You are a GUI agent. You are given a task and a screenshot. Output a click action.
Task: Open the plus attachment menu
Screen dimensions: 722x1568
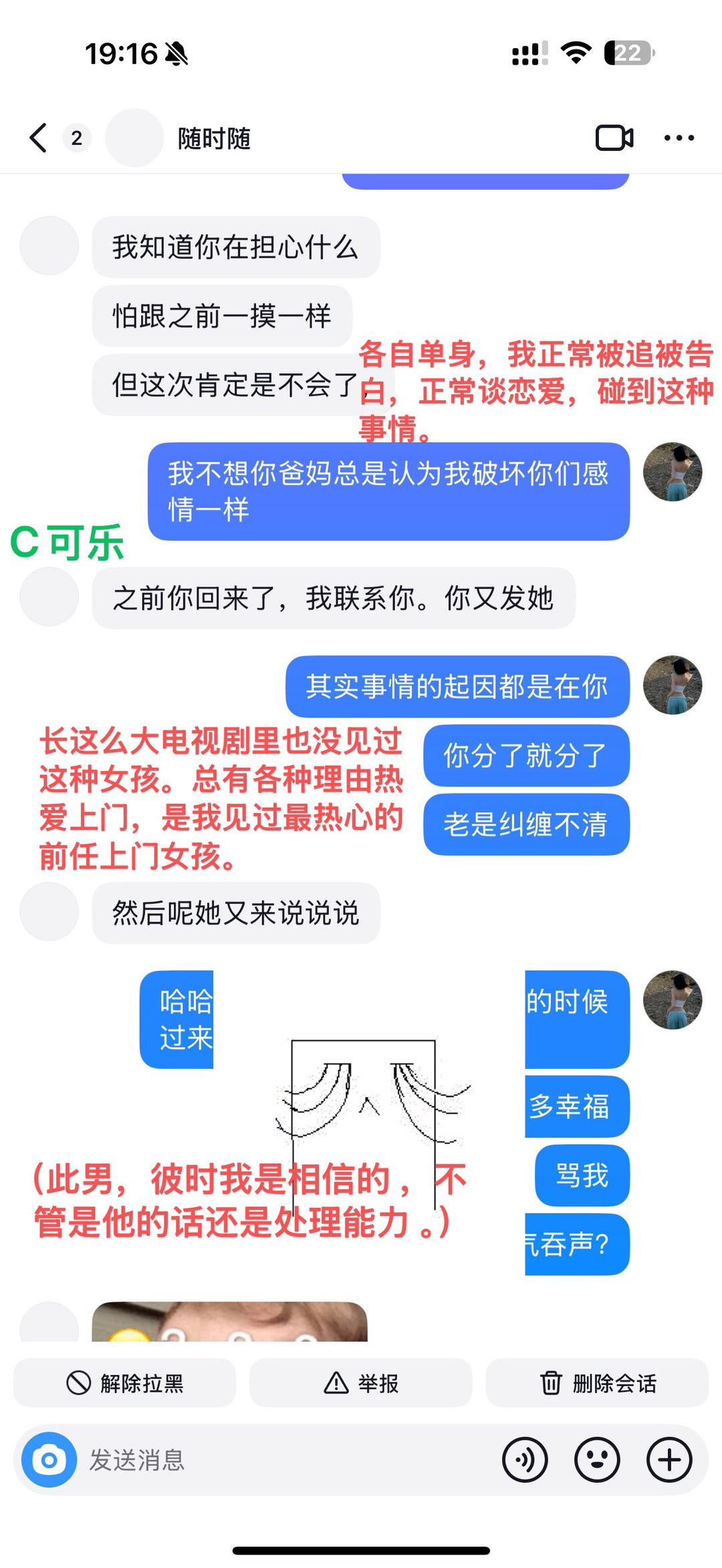point(669,1460)
